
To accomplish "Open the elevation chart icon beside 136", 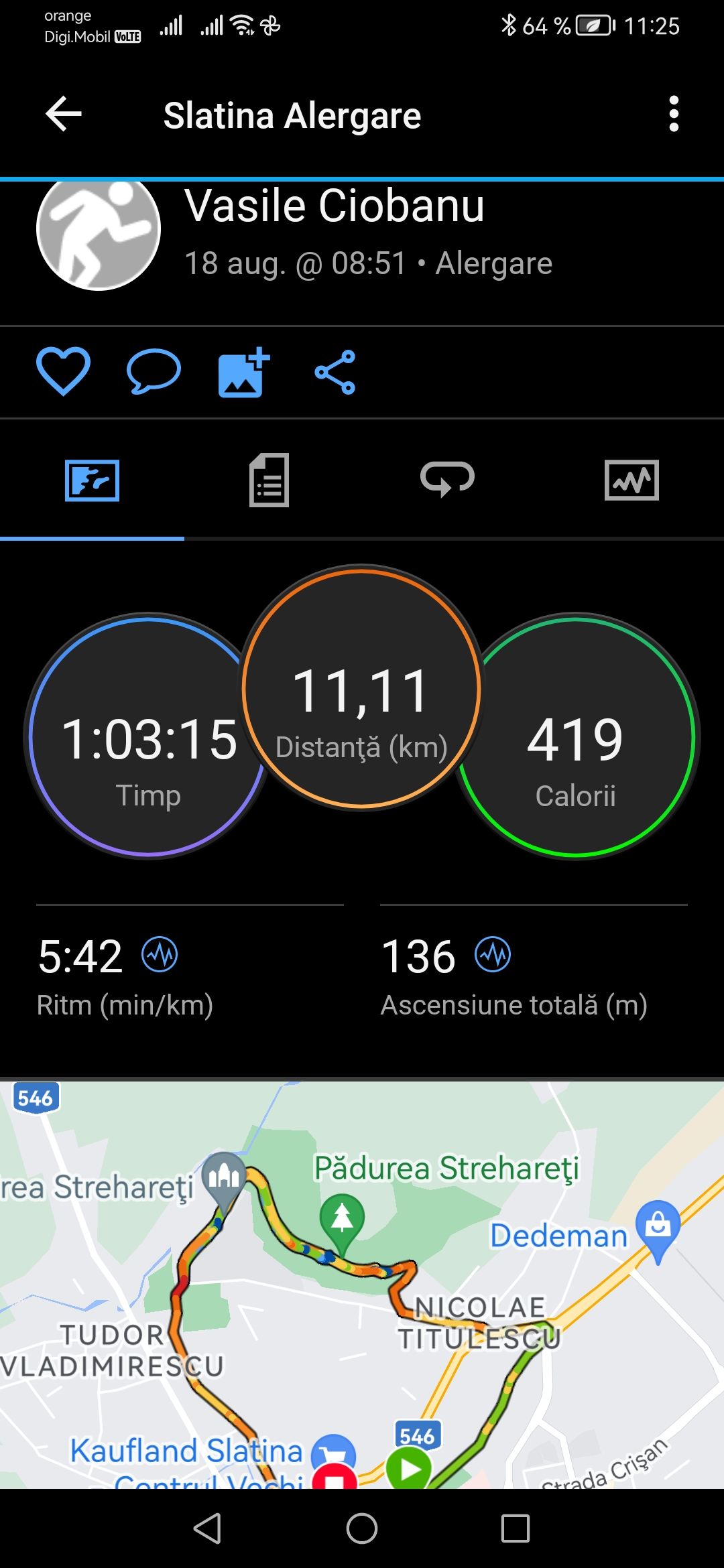I will pos(493,954).
